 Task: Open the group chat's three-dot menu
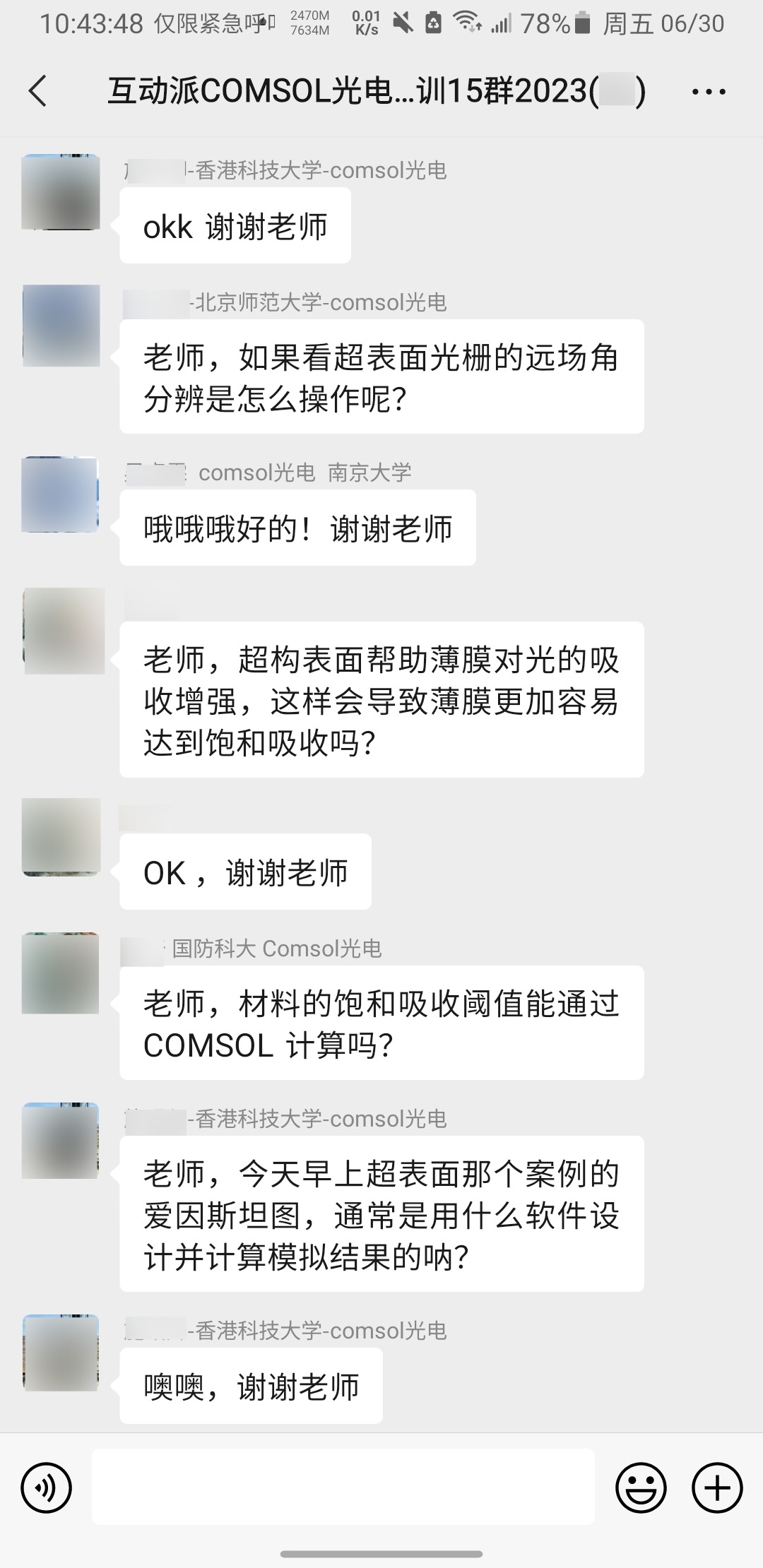709,92
